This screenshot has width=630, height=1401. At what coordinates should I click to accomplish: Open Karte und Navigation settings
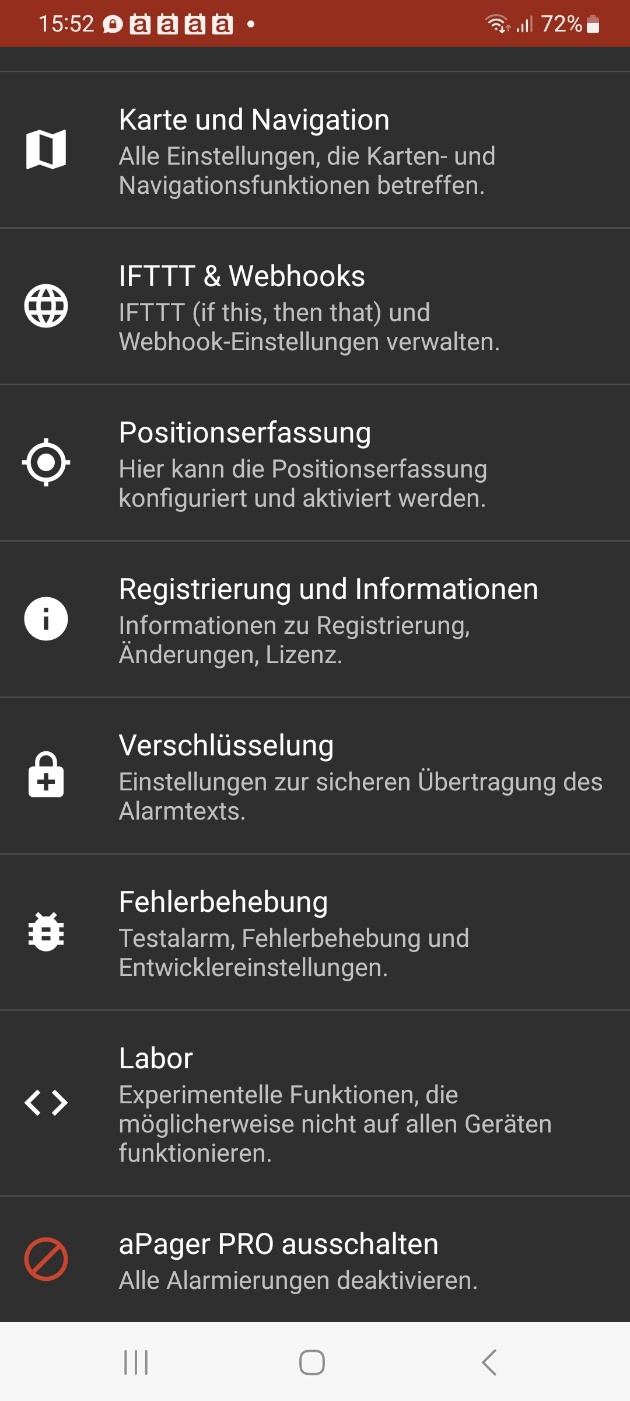coord(315,151)
